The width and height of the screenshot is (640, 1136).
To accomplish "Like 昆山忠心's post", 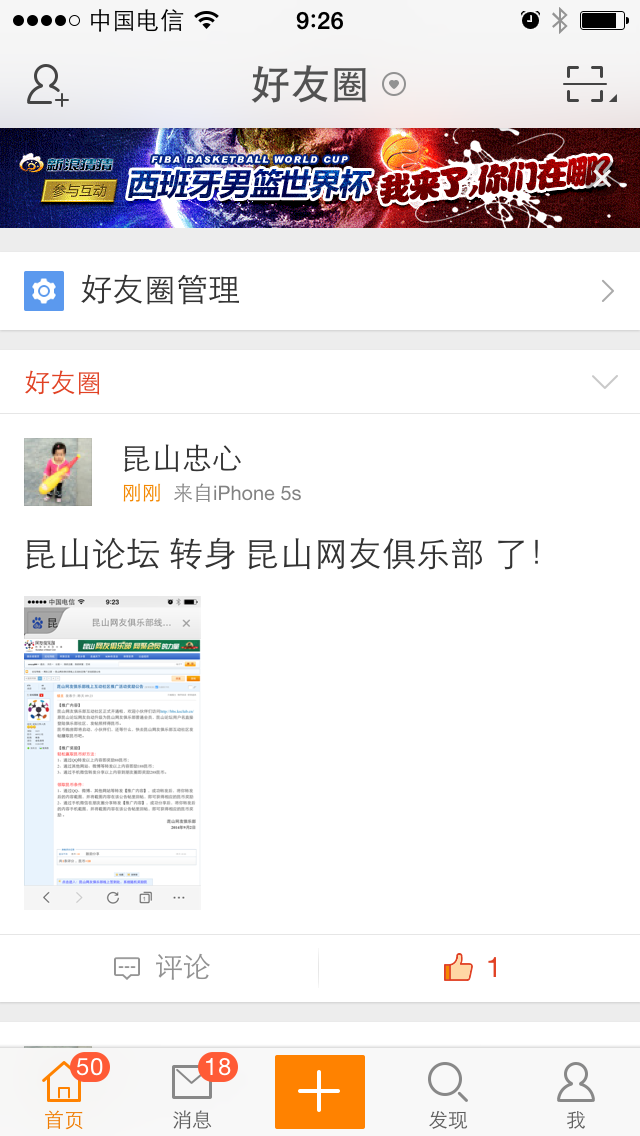I will pos(472,967).
